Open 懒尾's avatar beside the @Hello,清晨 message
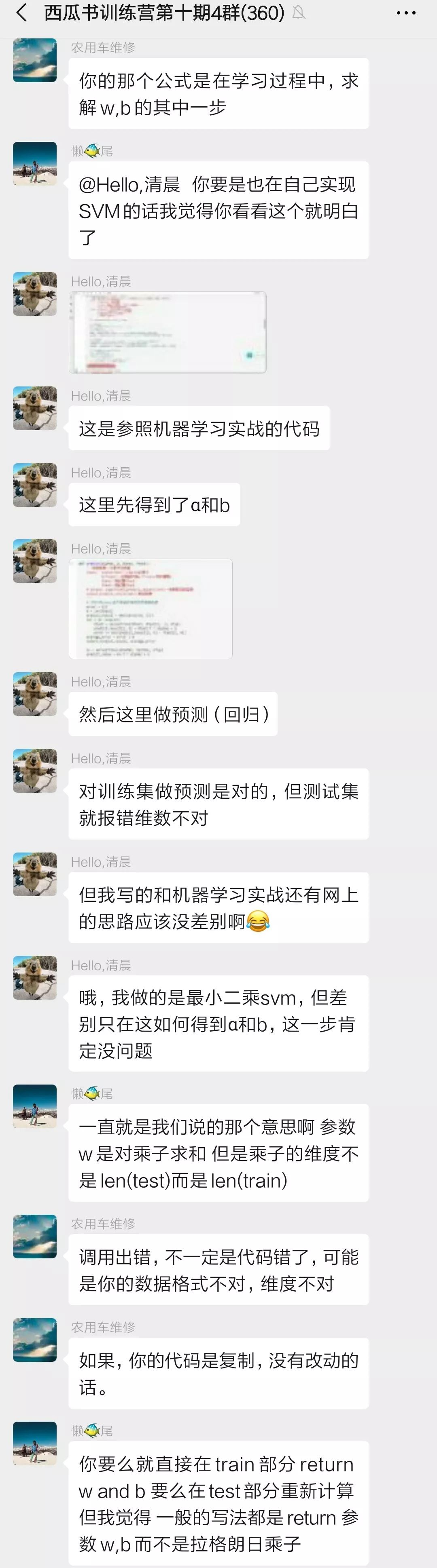This screenshot has height=1568, width=437. [x=35, y=164]
